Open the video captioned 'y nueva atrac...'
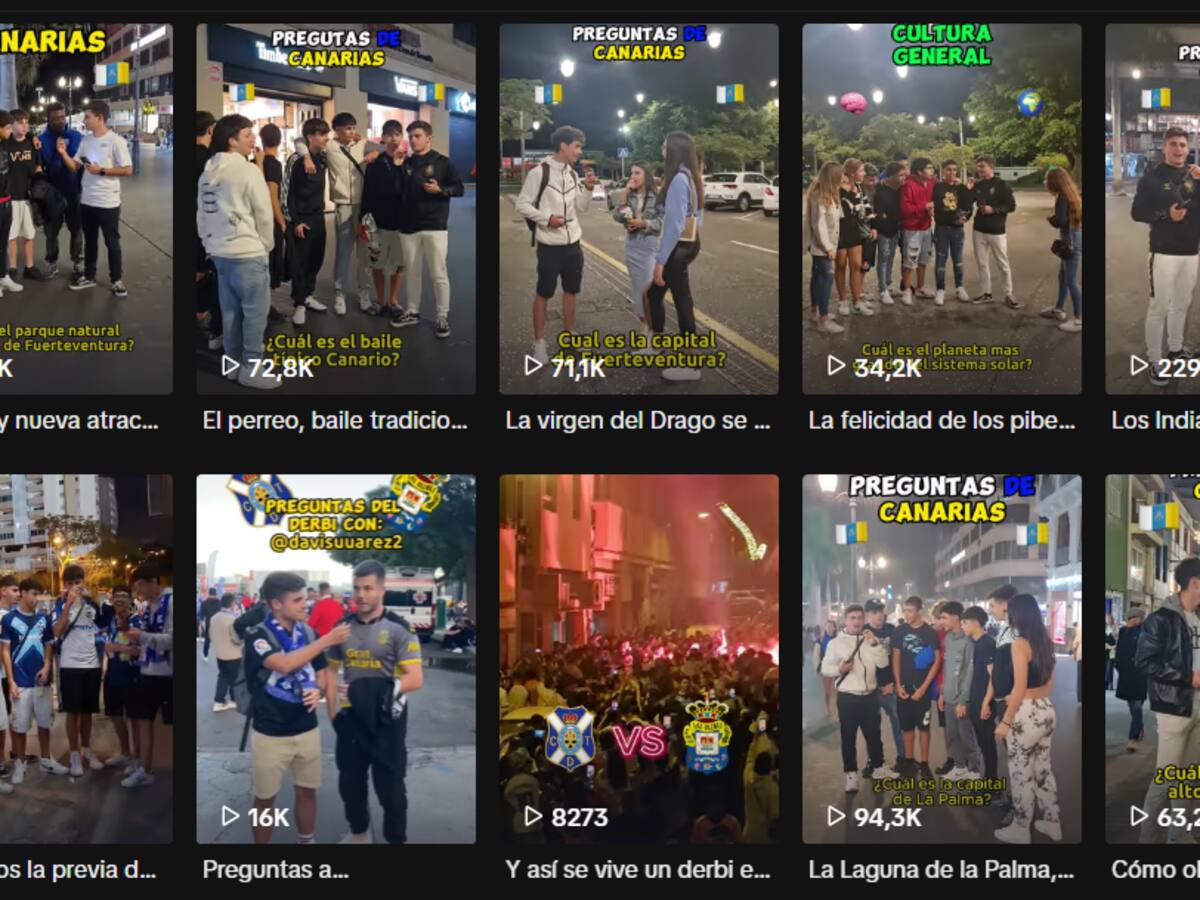This screenshot has height=900, width=1200. coord(86,209)
